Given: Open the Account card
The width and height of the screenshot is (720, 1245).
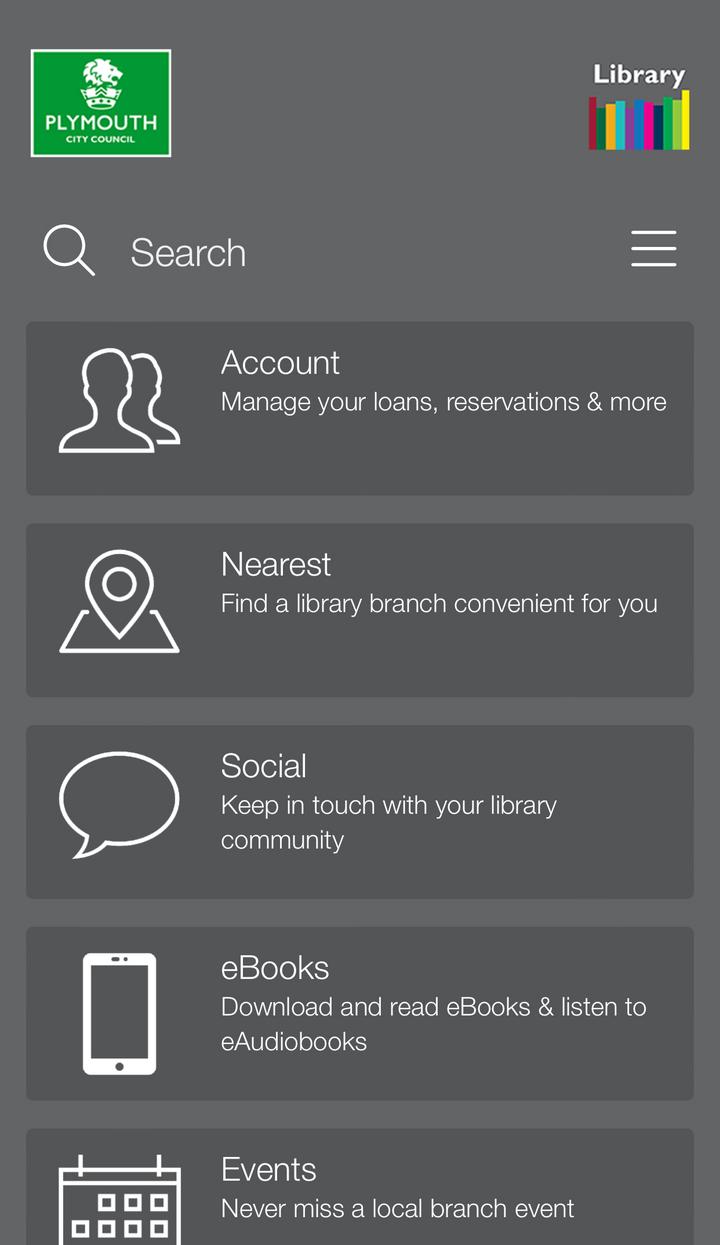Looking at the screenshot, I should tap(360, 408).
